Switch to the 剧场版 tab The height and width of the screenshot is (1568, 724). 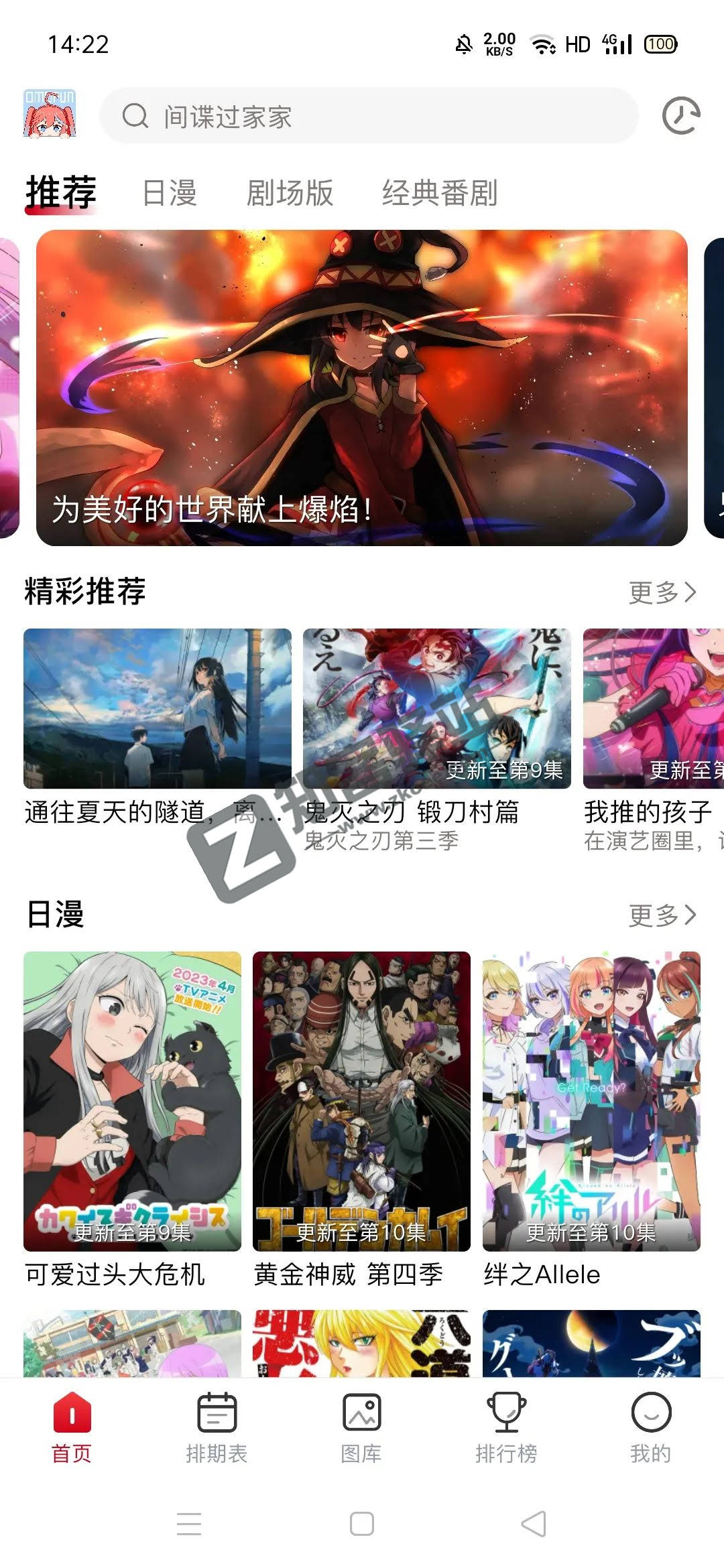290,193
